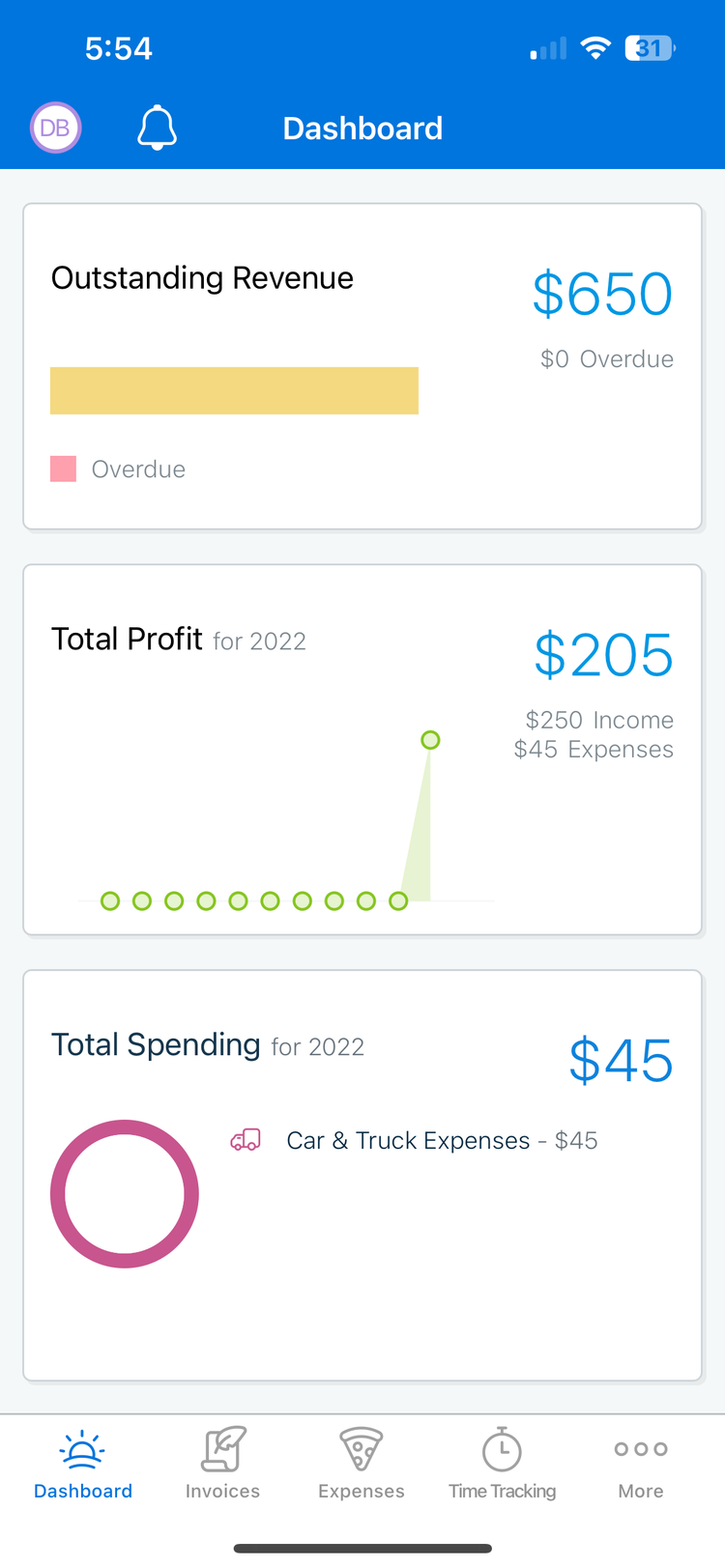Screen dimensions: 725x1568
Task: Tap the last green data point on profit chart
Action: 429,739
